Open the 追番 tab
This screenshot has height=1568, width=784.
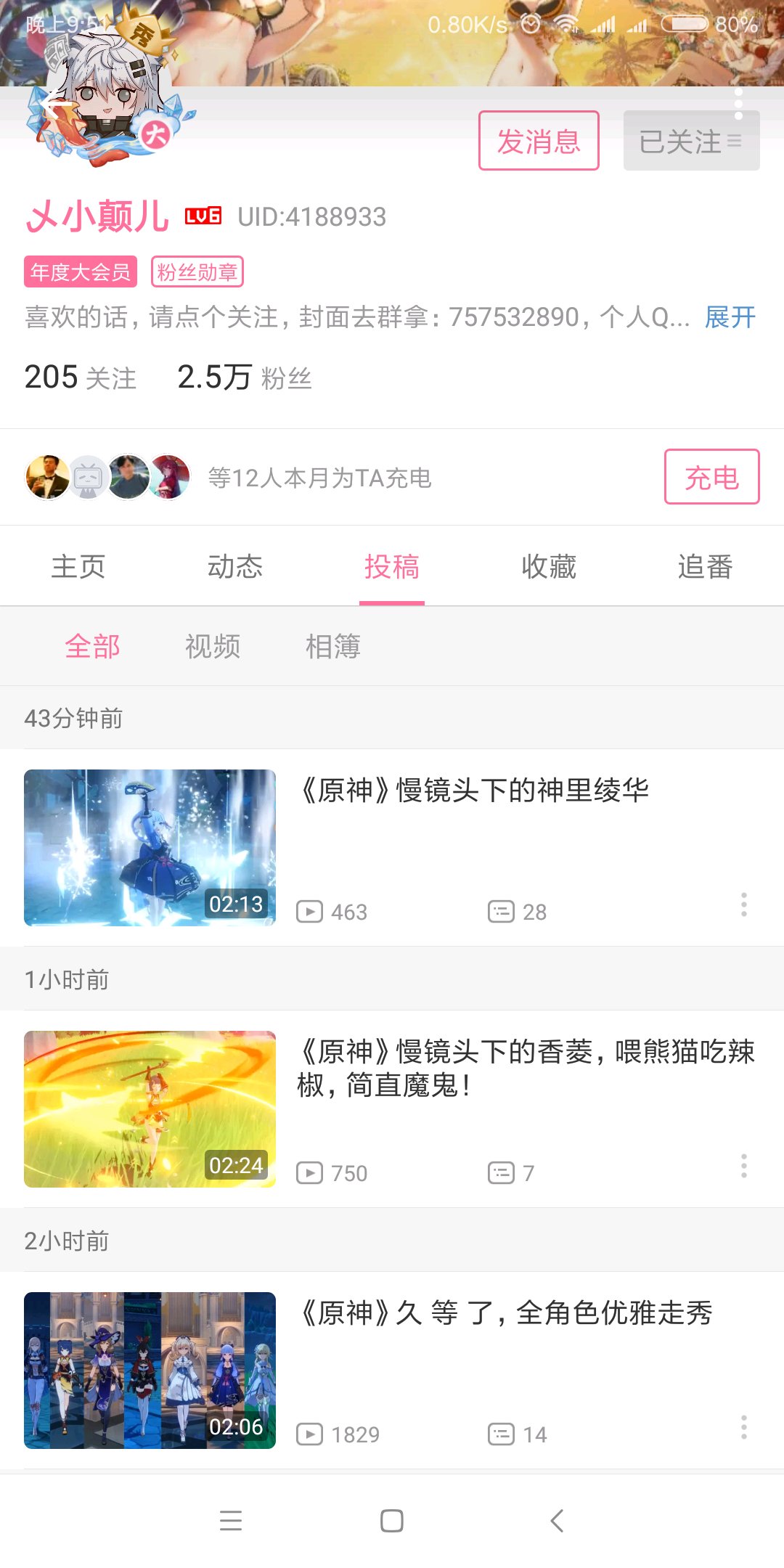click(x=706, y=566)
